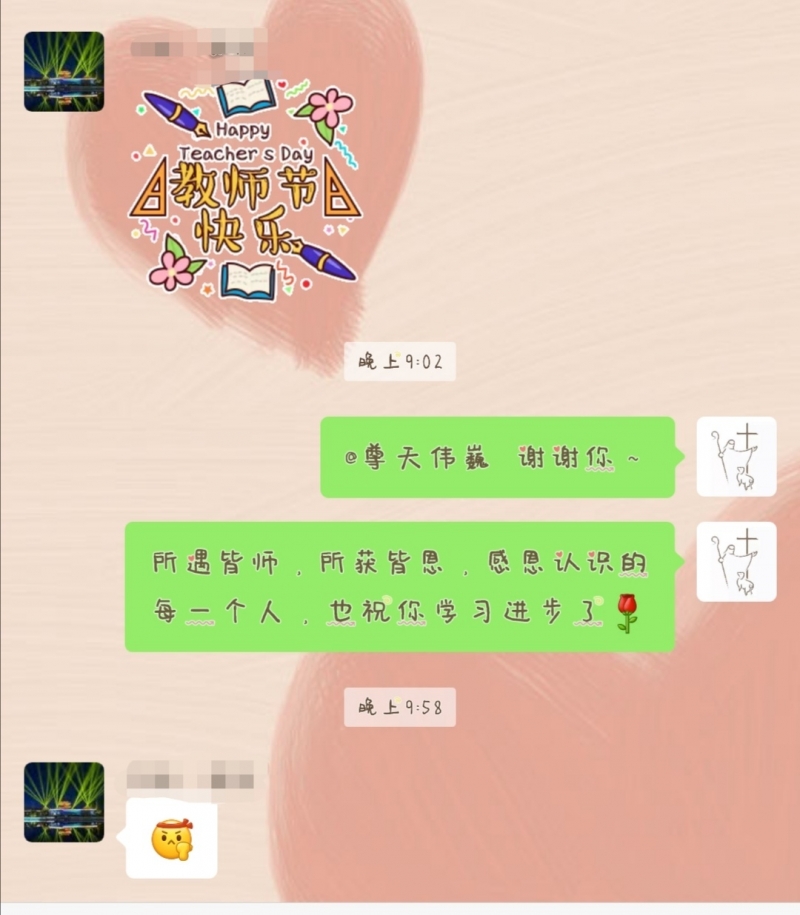The image size is (800, 915).
Task: Open own avatar beside the 谢谢你 message
Action: click(736, 457)
